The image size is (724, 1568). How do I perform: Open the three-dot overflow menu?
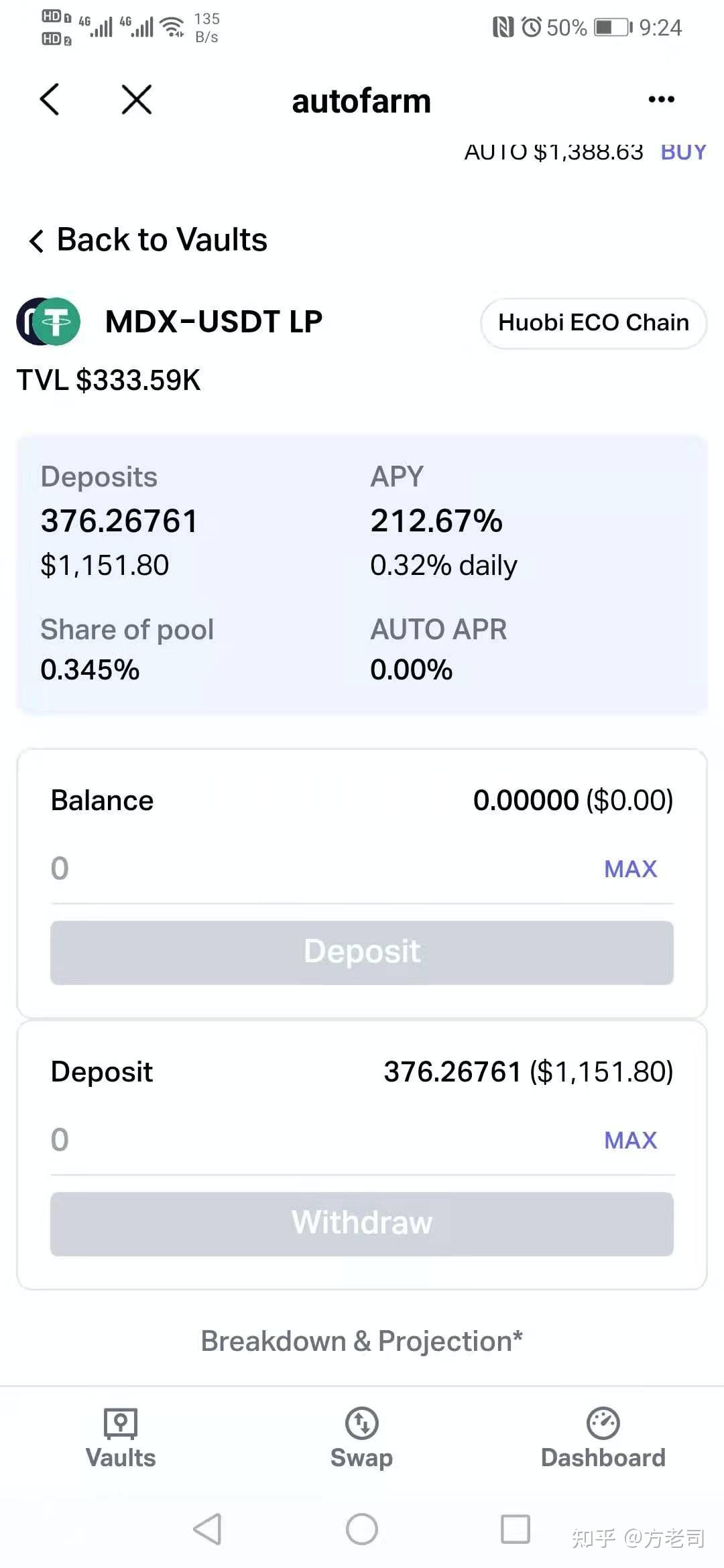point(661,100)
